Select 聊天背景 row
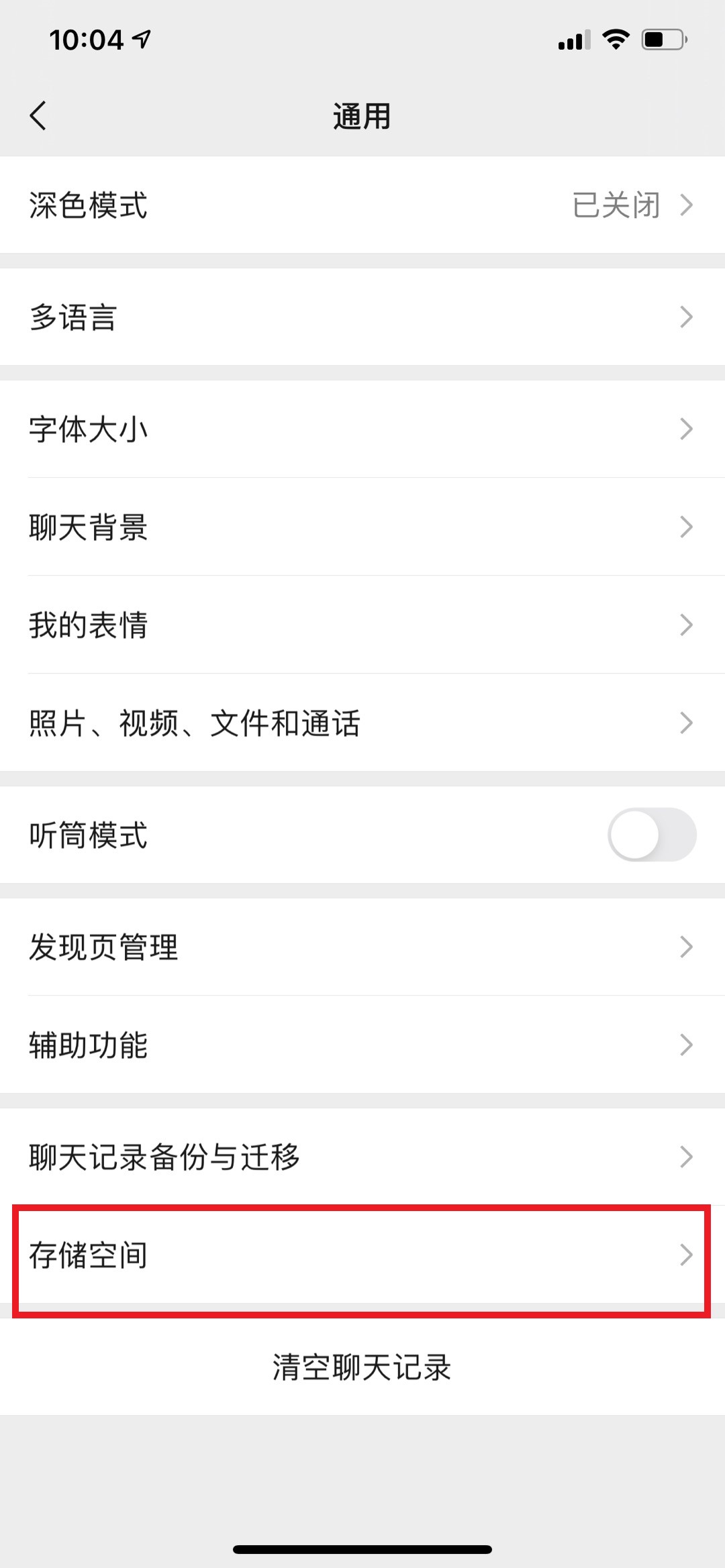 362,527
